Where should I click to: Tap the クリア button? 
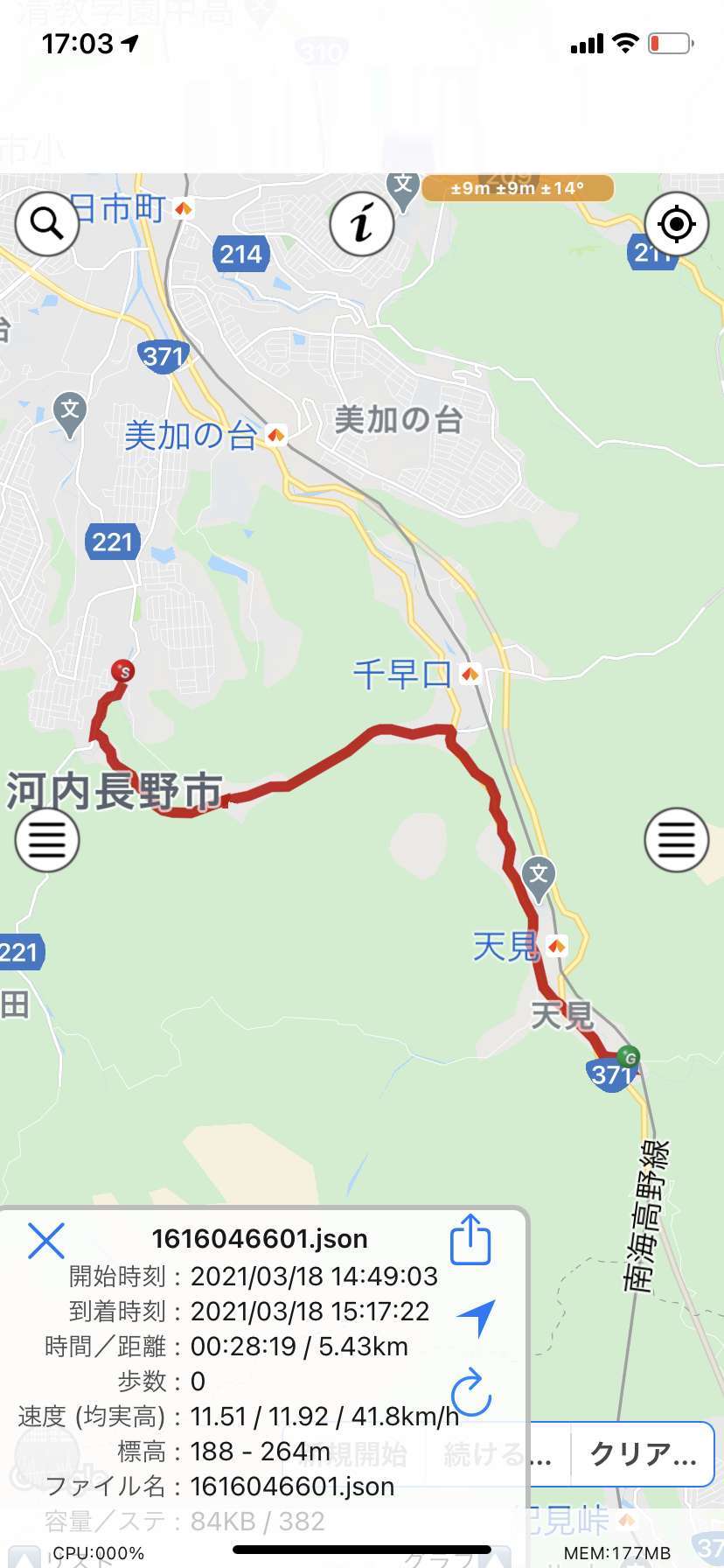[x=643, y=1453]
